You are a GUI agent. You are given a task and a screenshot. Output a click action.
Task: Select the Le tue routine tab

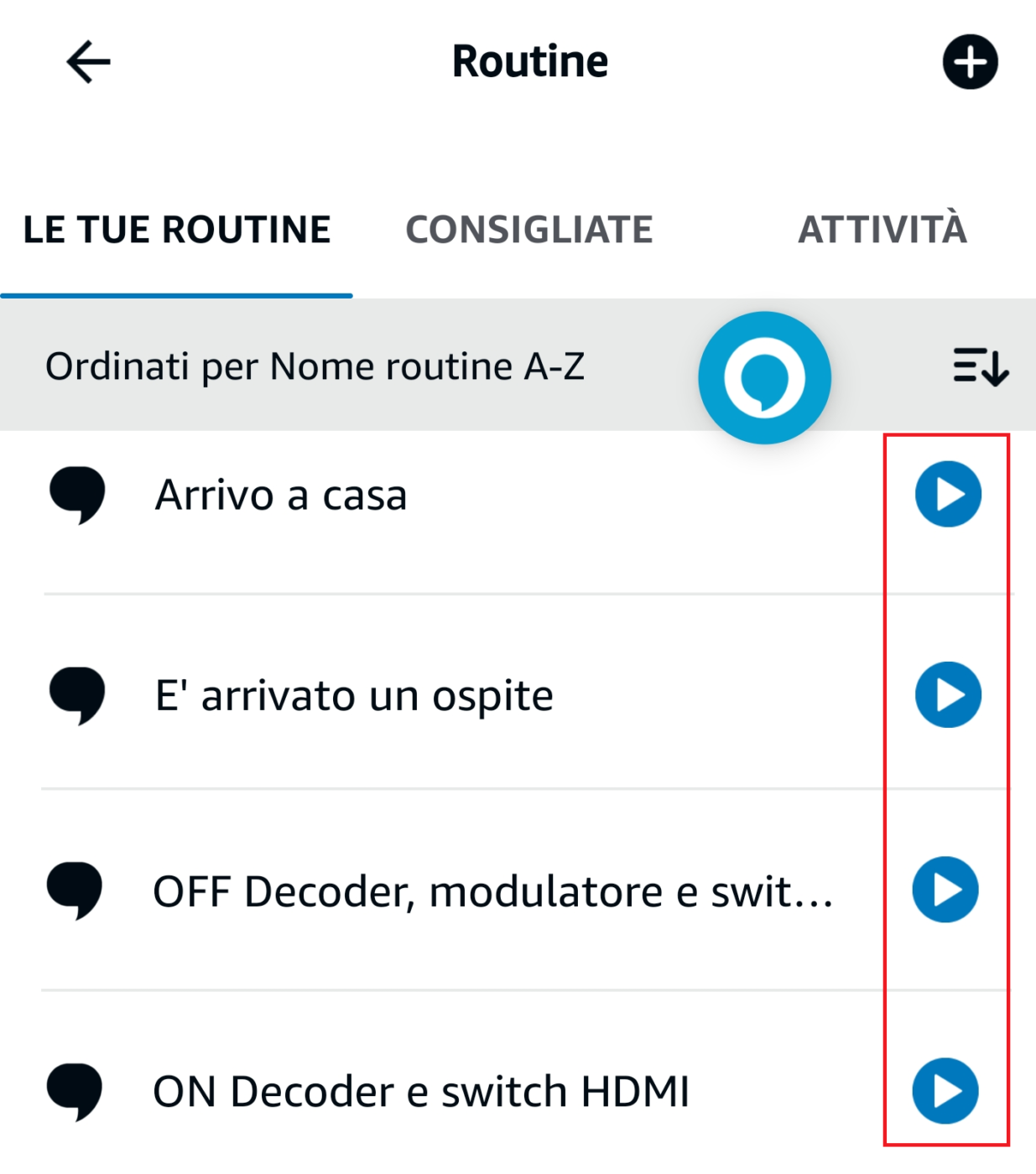point(177,230)
